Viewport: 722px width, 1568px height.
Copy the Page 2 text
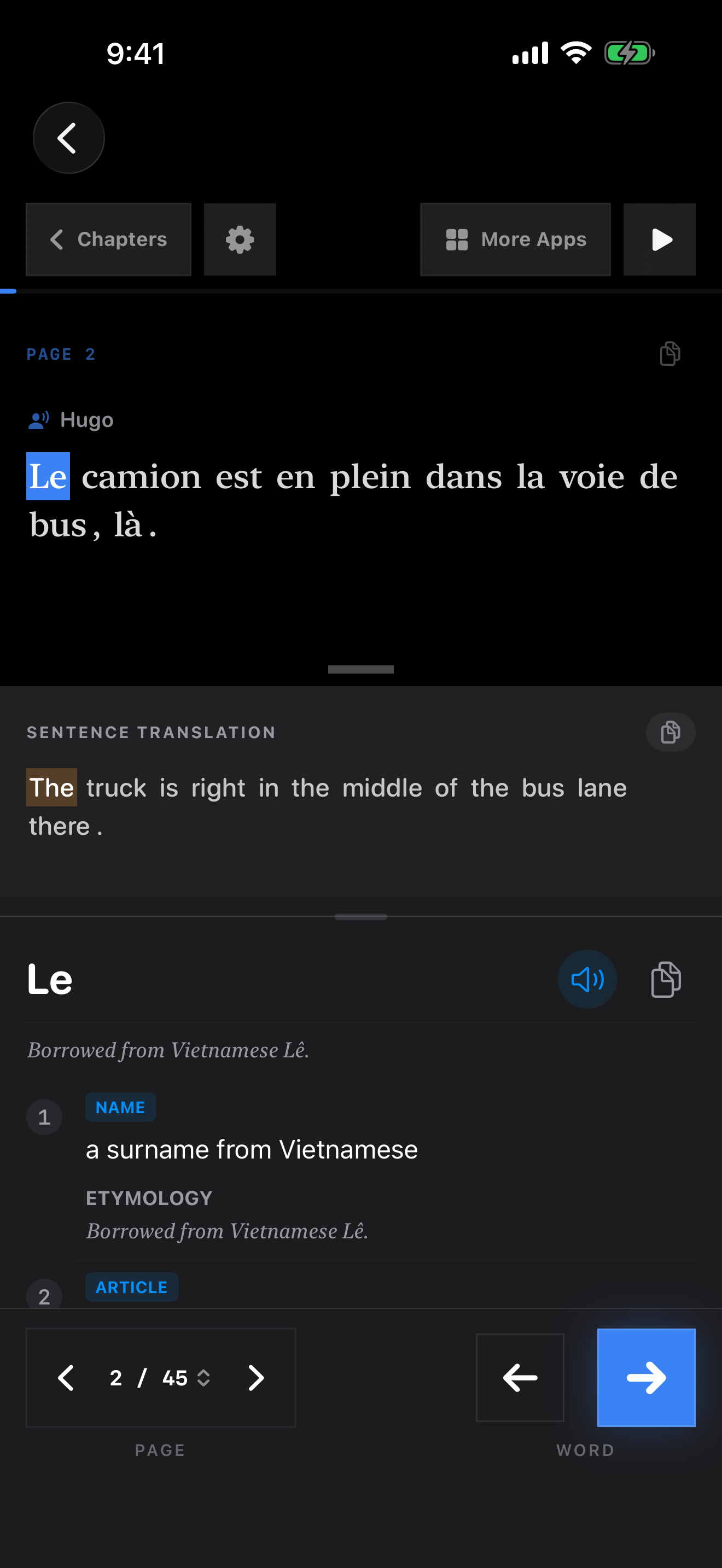pos(669,354)
